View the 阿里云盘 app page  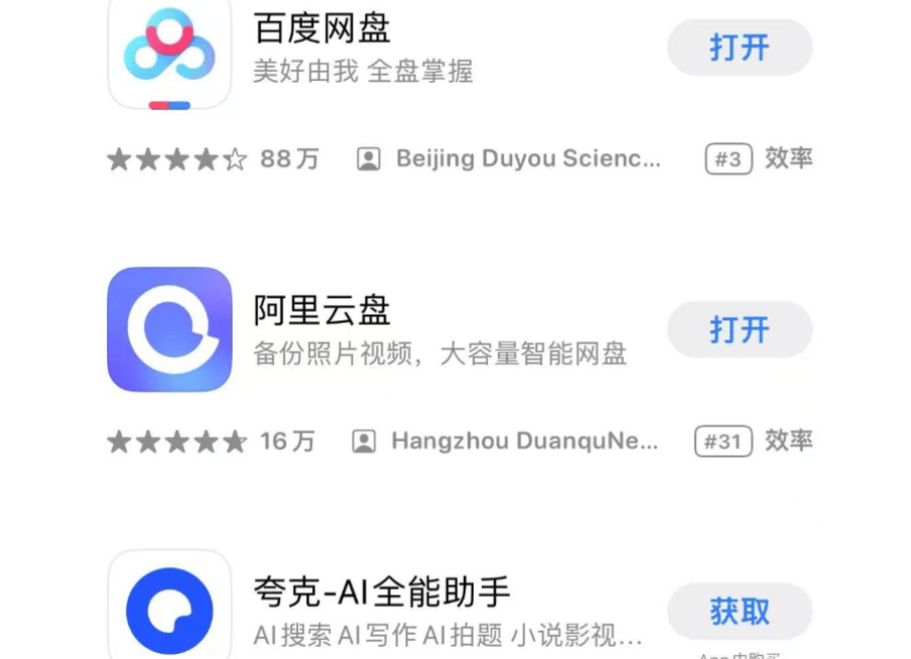[x=322, y=311]
